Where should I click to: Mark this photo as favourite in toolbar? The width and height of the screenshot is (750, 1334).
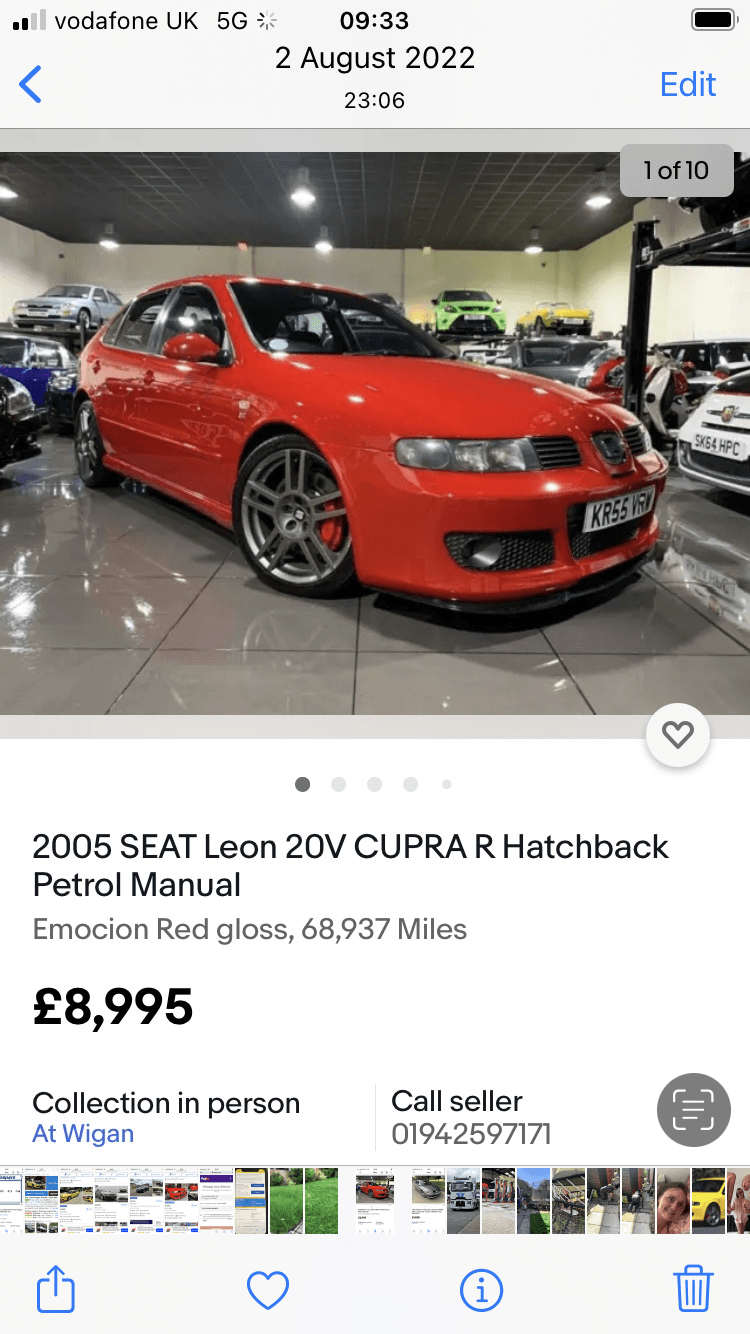click(268, 1289)
